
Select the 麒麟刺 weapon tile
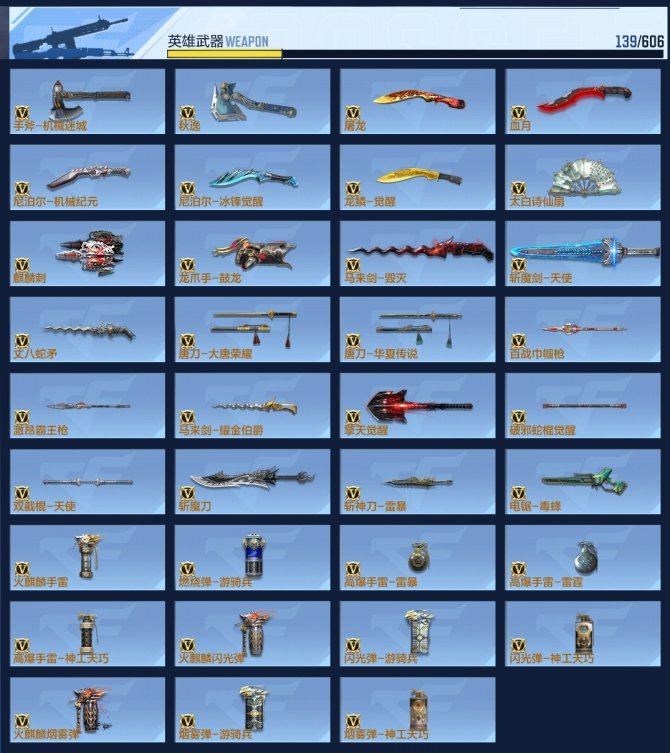[87, 253]
